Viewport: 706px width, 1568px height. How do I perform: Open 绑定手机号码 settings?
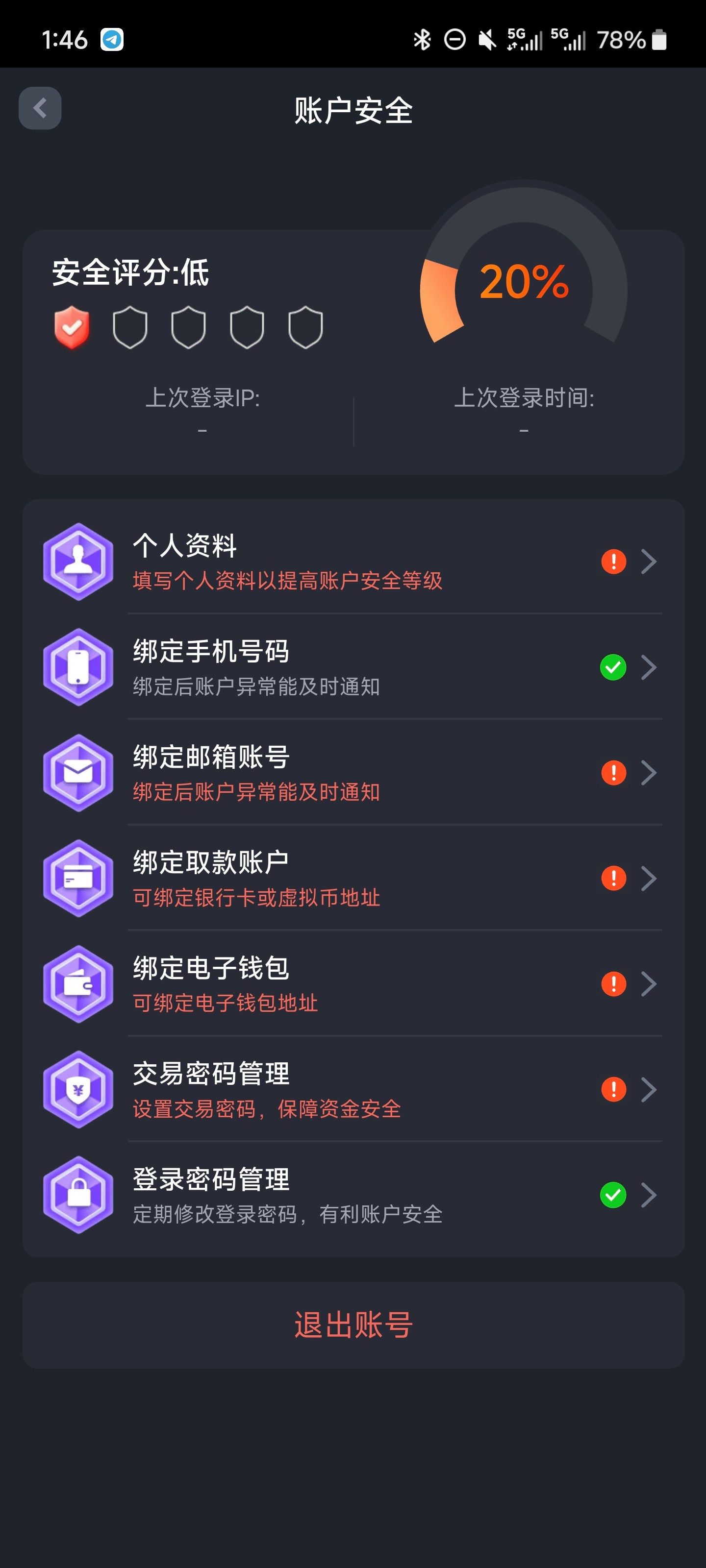pyautogui.click(x=353, y=667)
